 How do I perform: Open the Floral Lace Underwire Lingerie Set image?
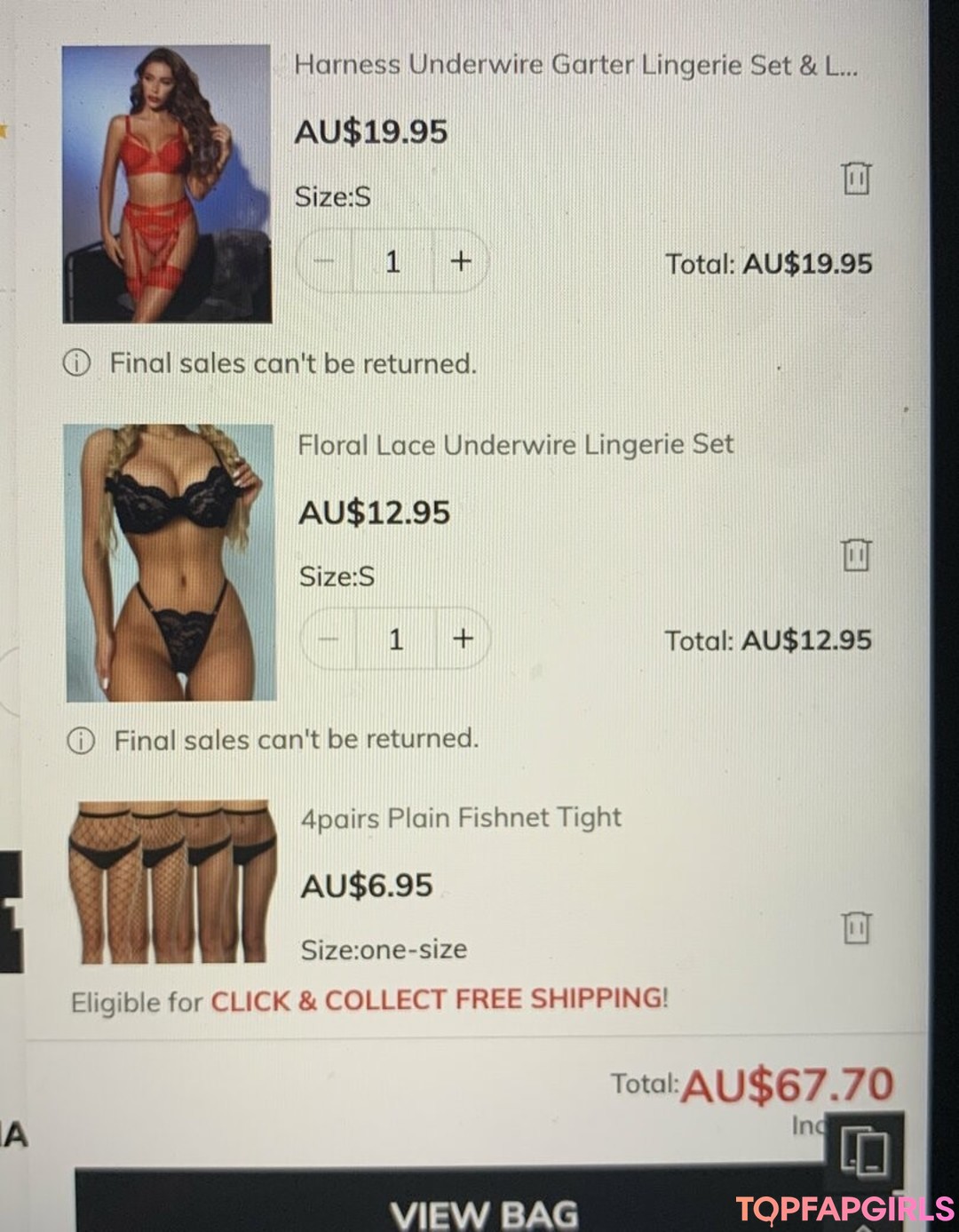(x=170, y=563)
